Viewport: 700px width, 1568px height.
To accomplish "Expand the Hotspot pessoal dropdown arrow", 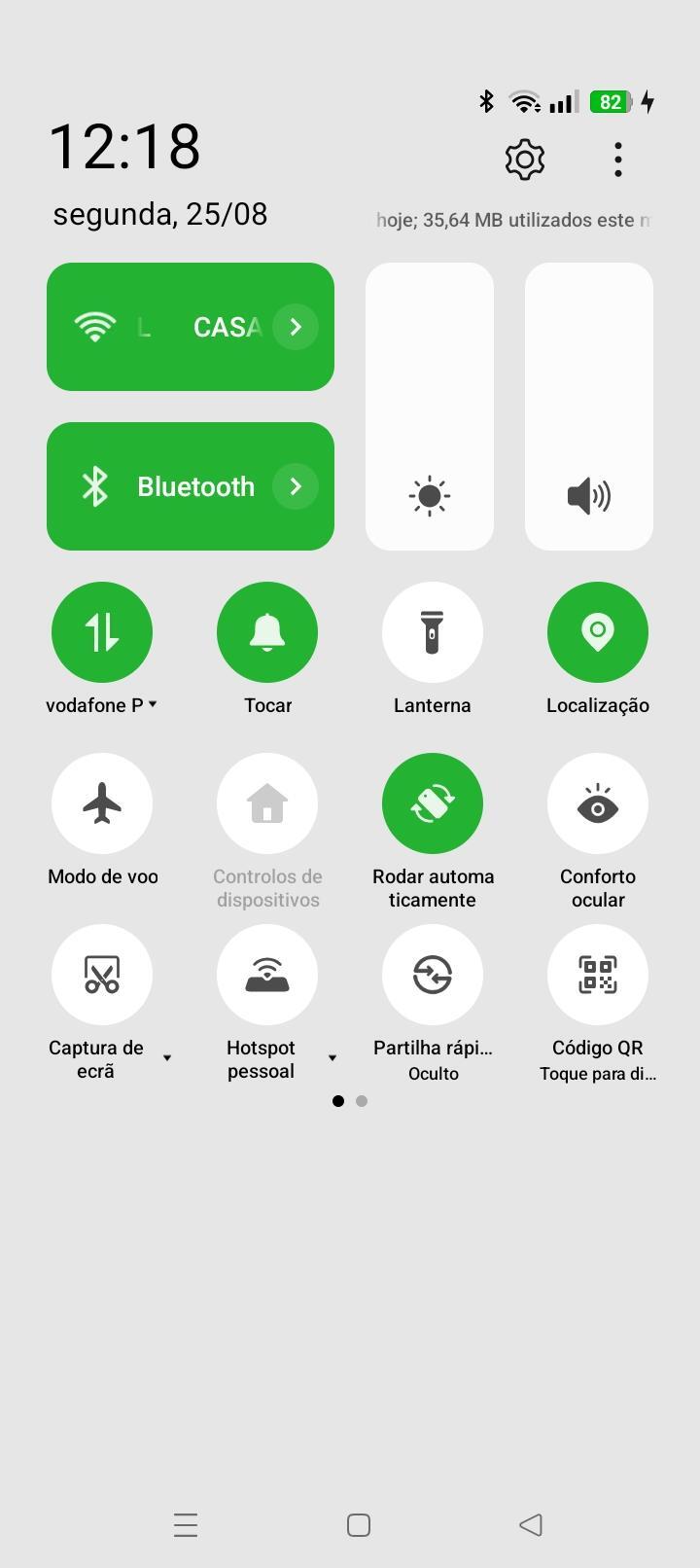I will click(332, 1058).
